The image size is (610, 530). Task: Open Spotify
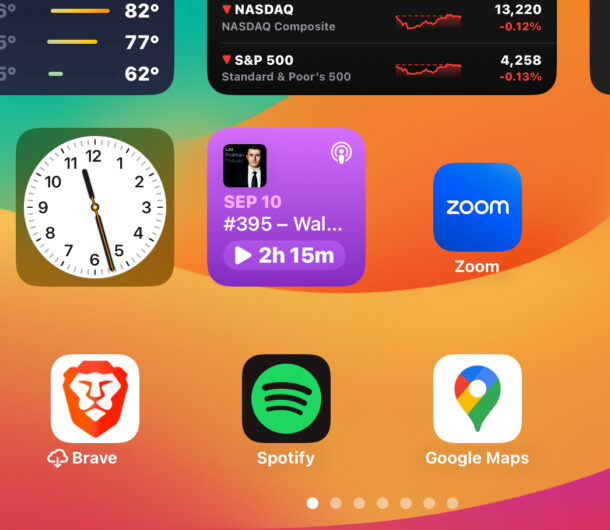pyautogui.click(x=286, y=398)
